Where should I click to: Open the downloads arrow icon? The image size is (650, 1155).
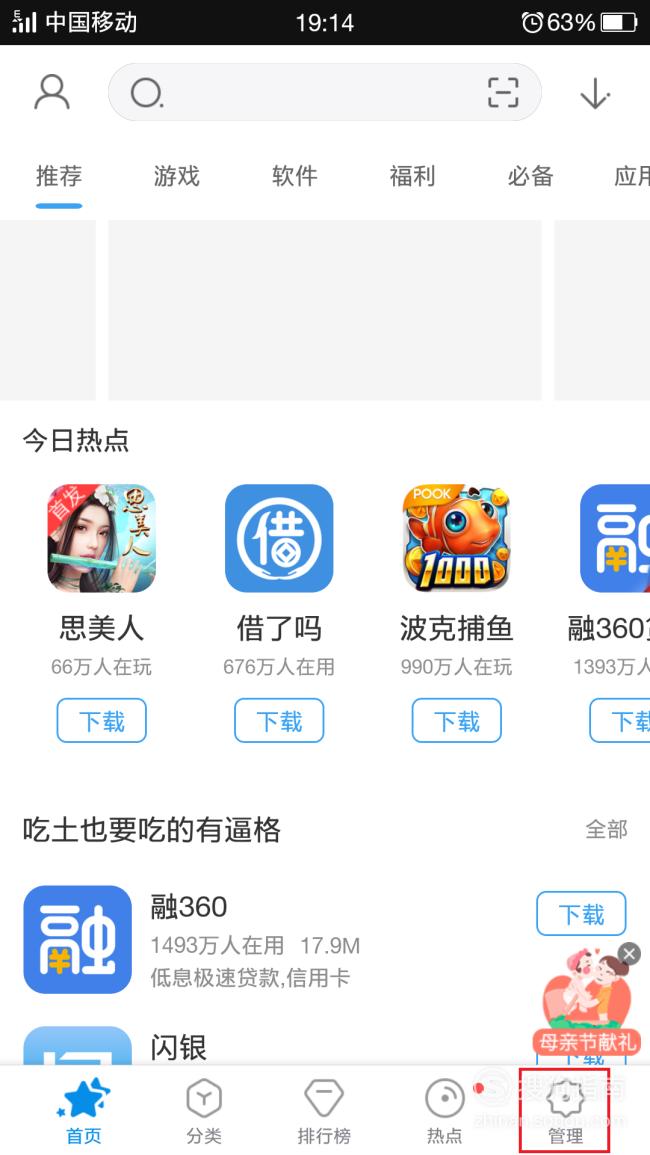click(595, 94)
